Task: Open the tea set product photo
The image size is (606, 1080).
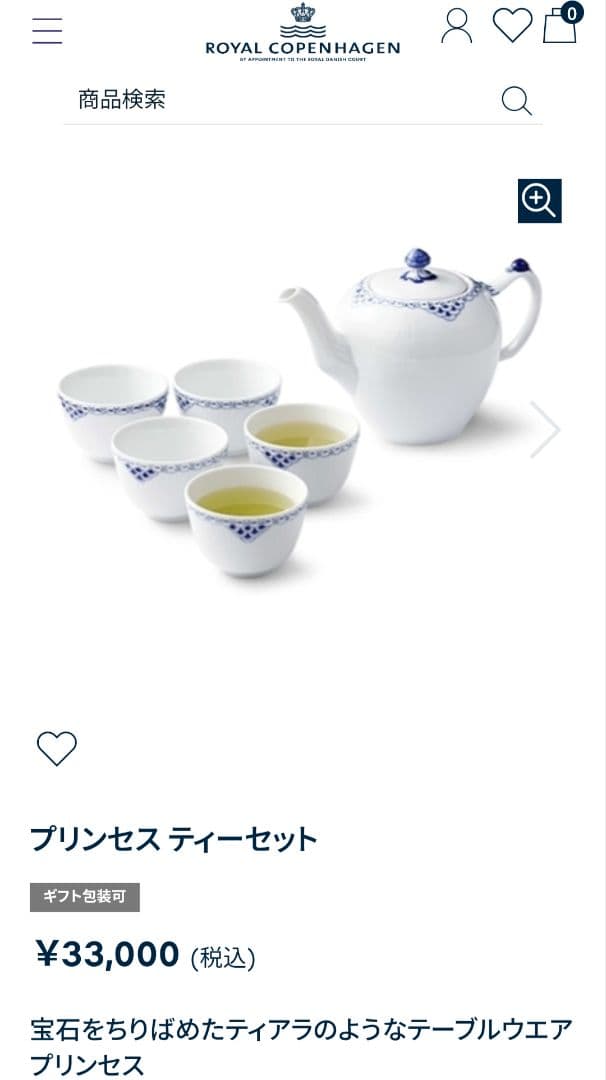Action: coord(300,420)
